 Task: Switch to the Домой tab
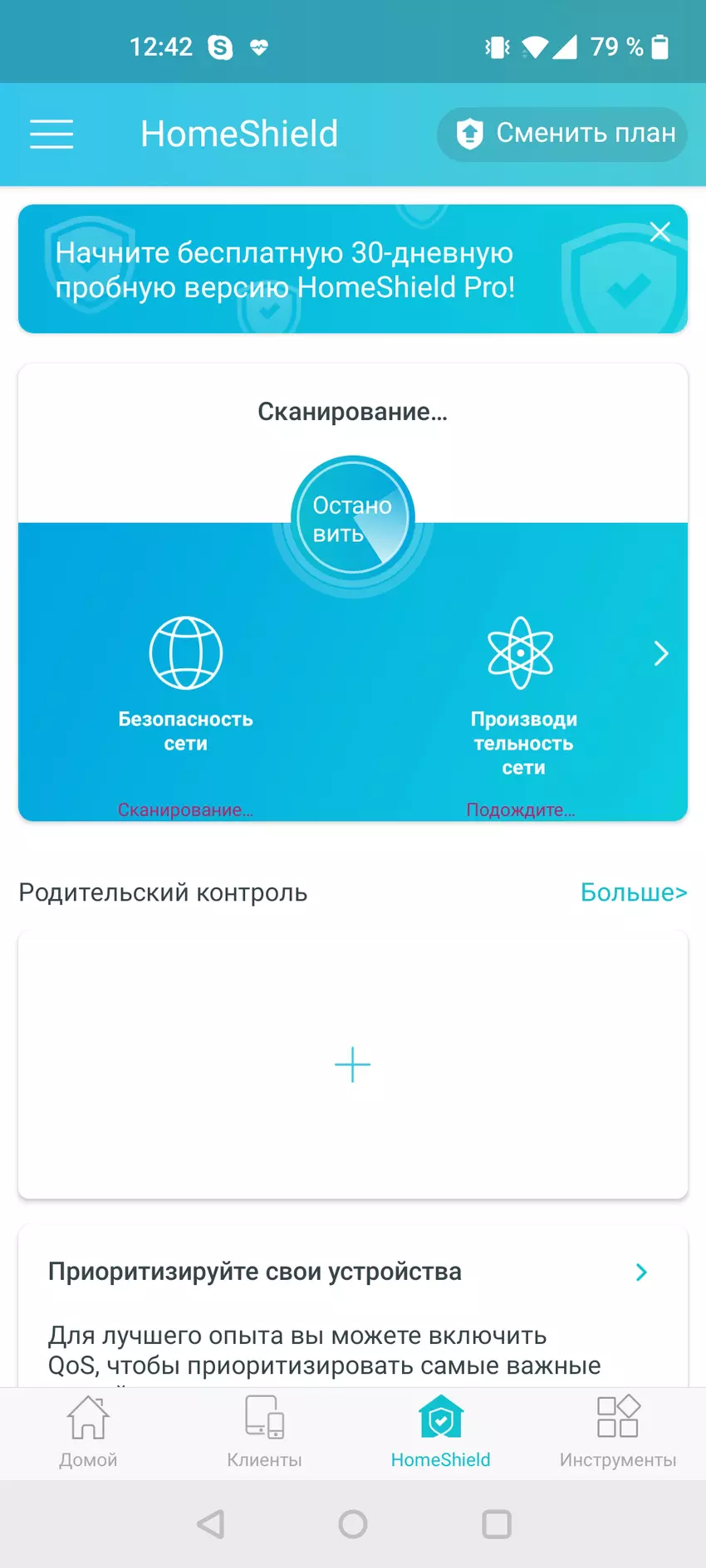tap(88, 1433)
